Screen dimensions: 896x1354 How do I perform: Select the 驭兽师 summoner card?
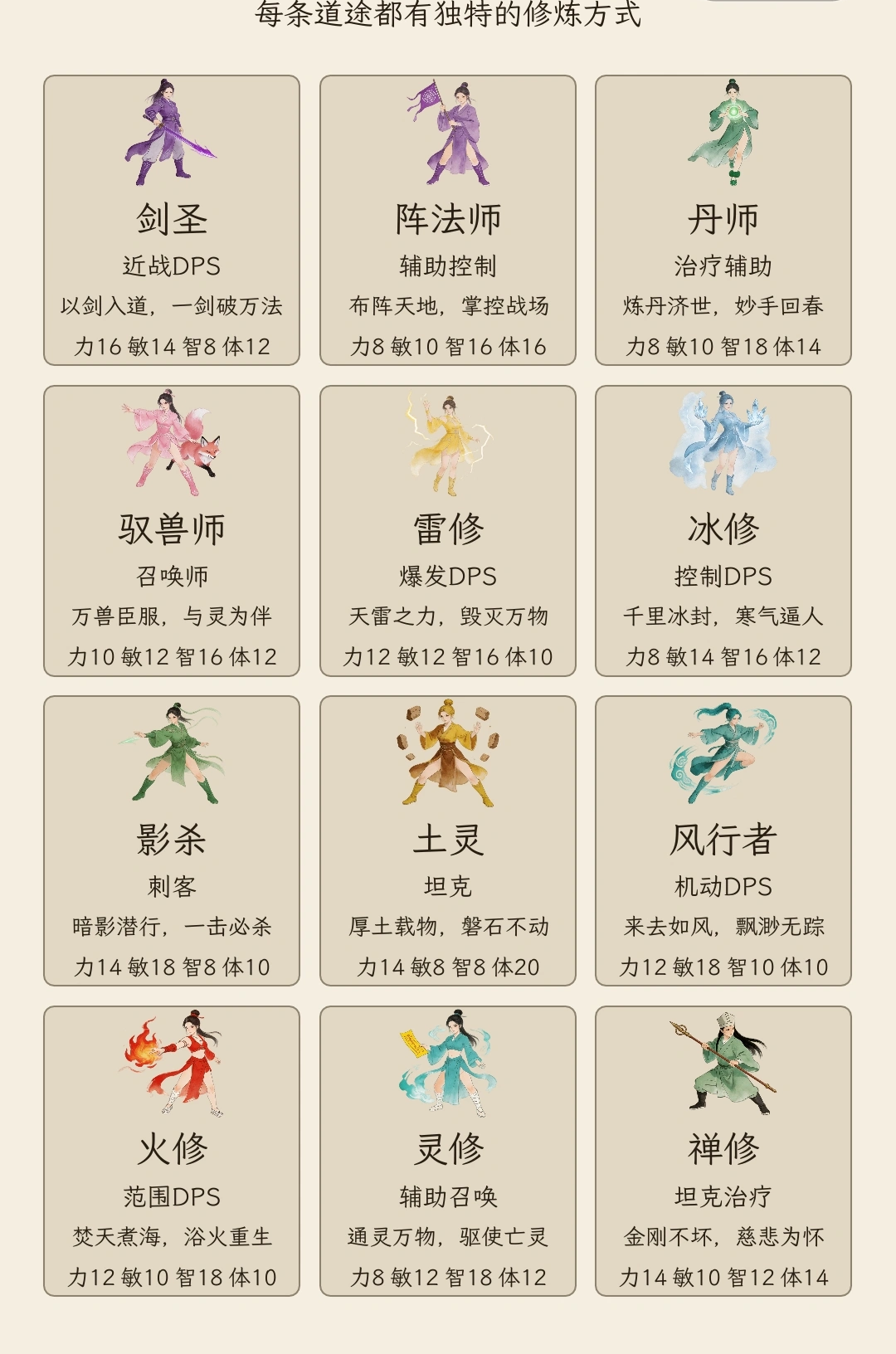[172, 531]
